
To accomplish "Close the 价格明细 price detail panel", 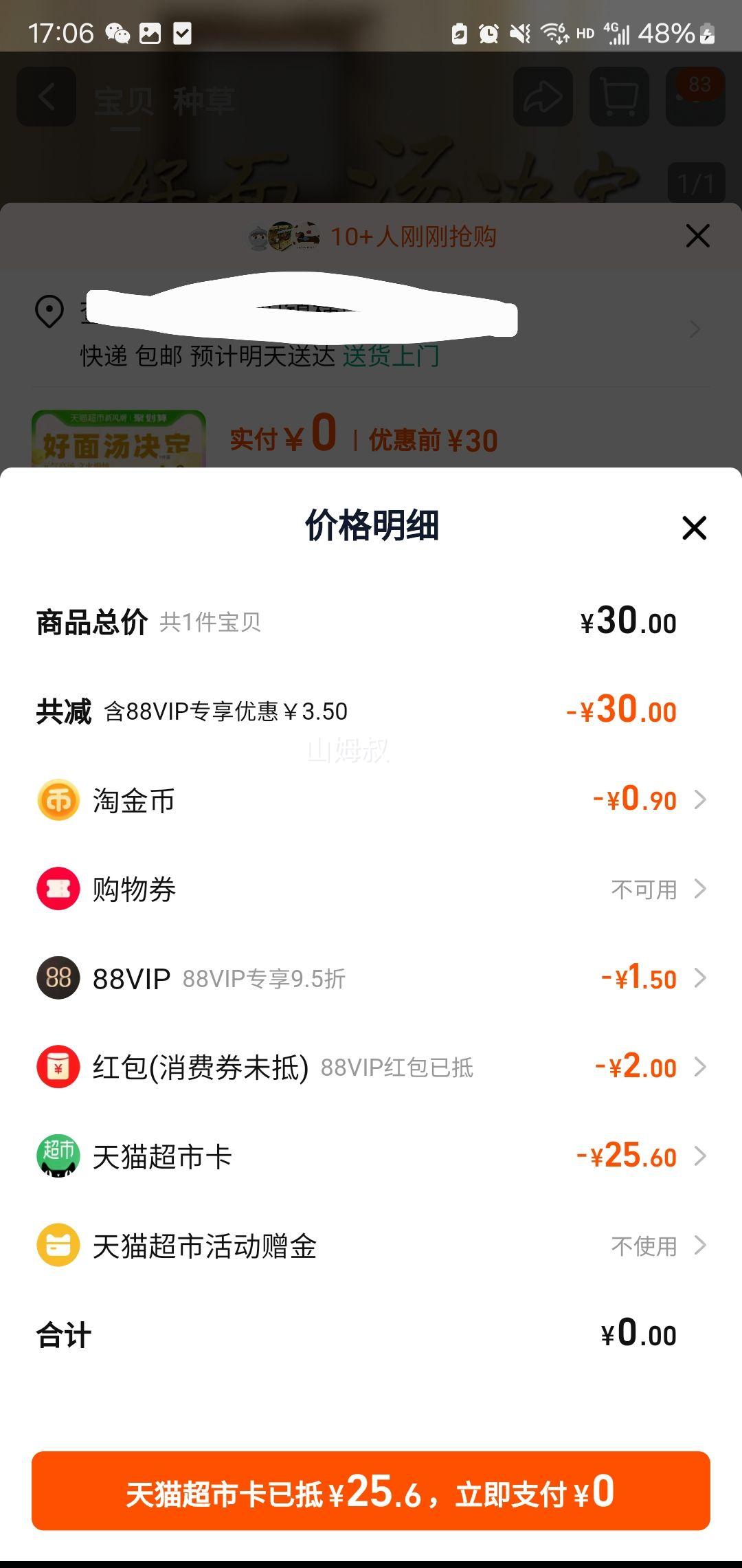I will click(695, 528).
